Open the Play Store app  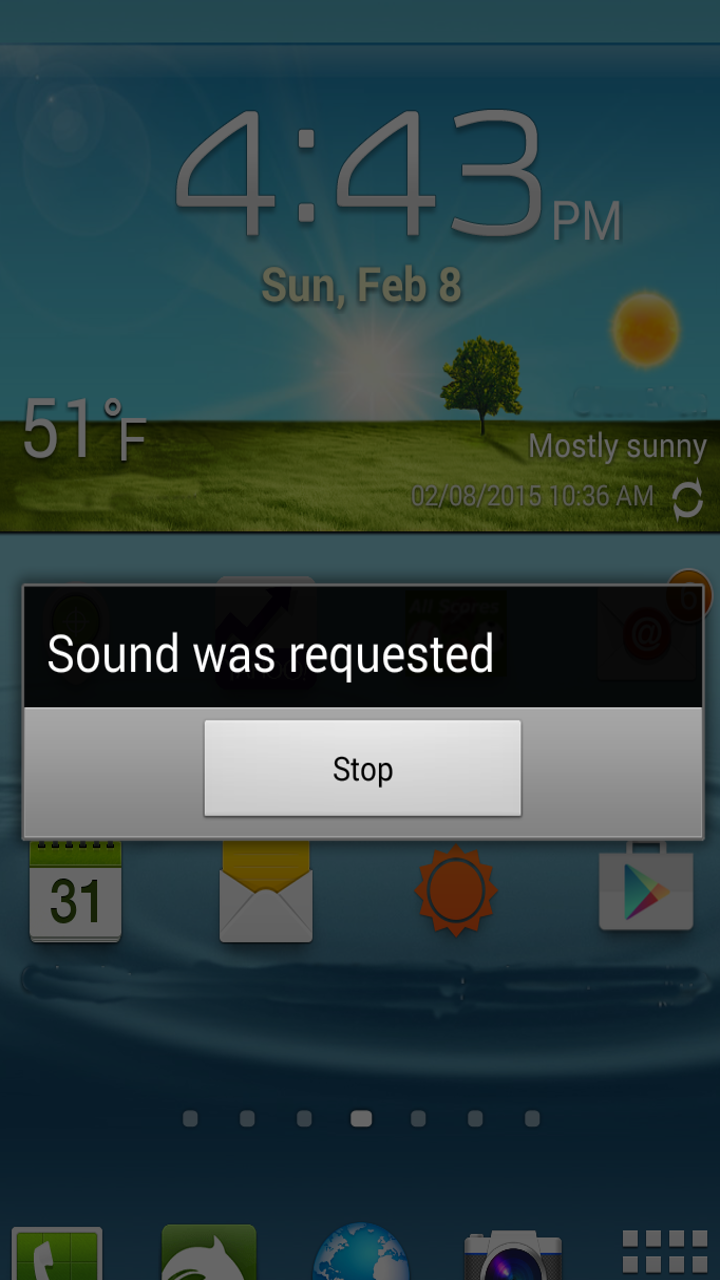tap(645, 890)
